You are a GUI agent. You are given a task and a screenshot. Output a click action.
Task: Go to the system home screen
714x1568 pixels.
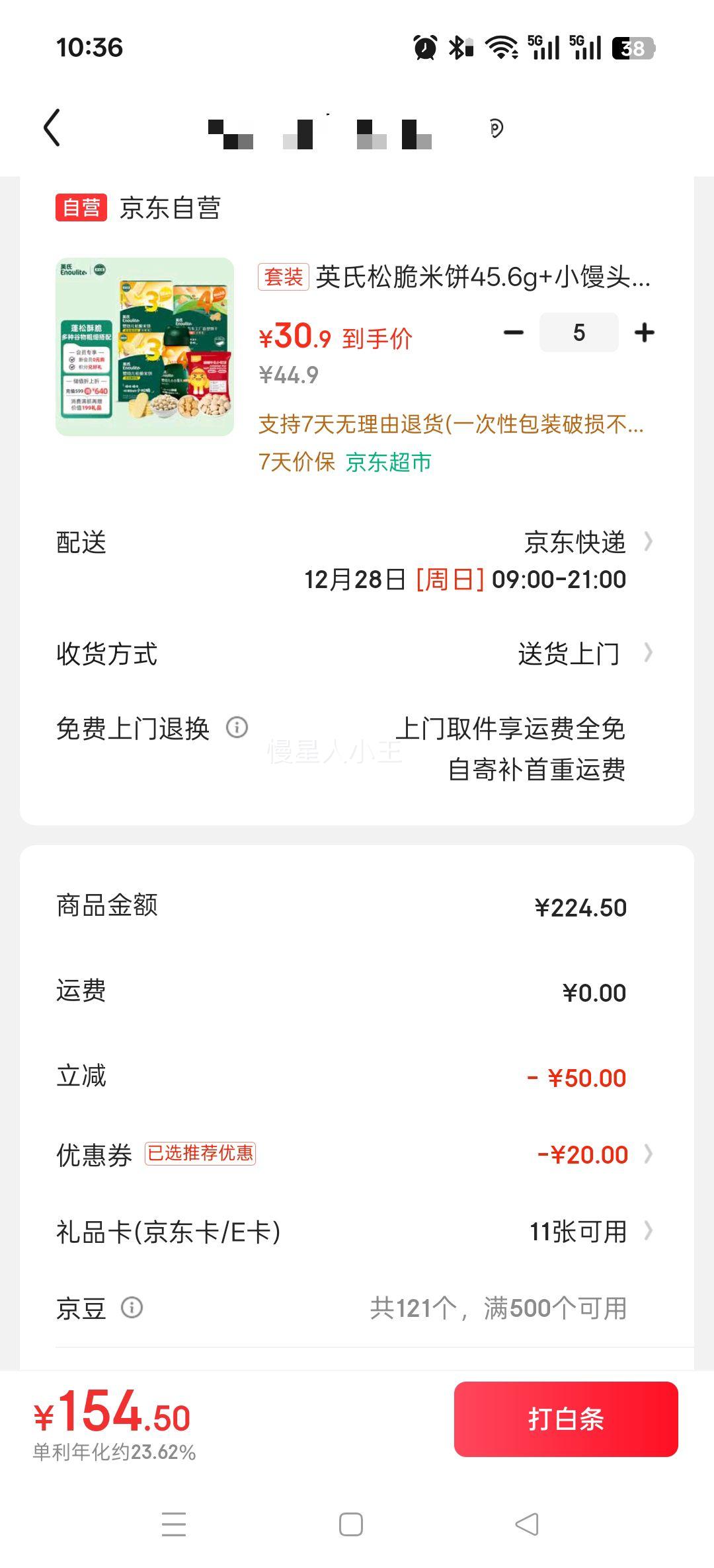(x=350, y=1524)
